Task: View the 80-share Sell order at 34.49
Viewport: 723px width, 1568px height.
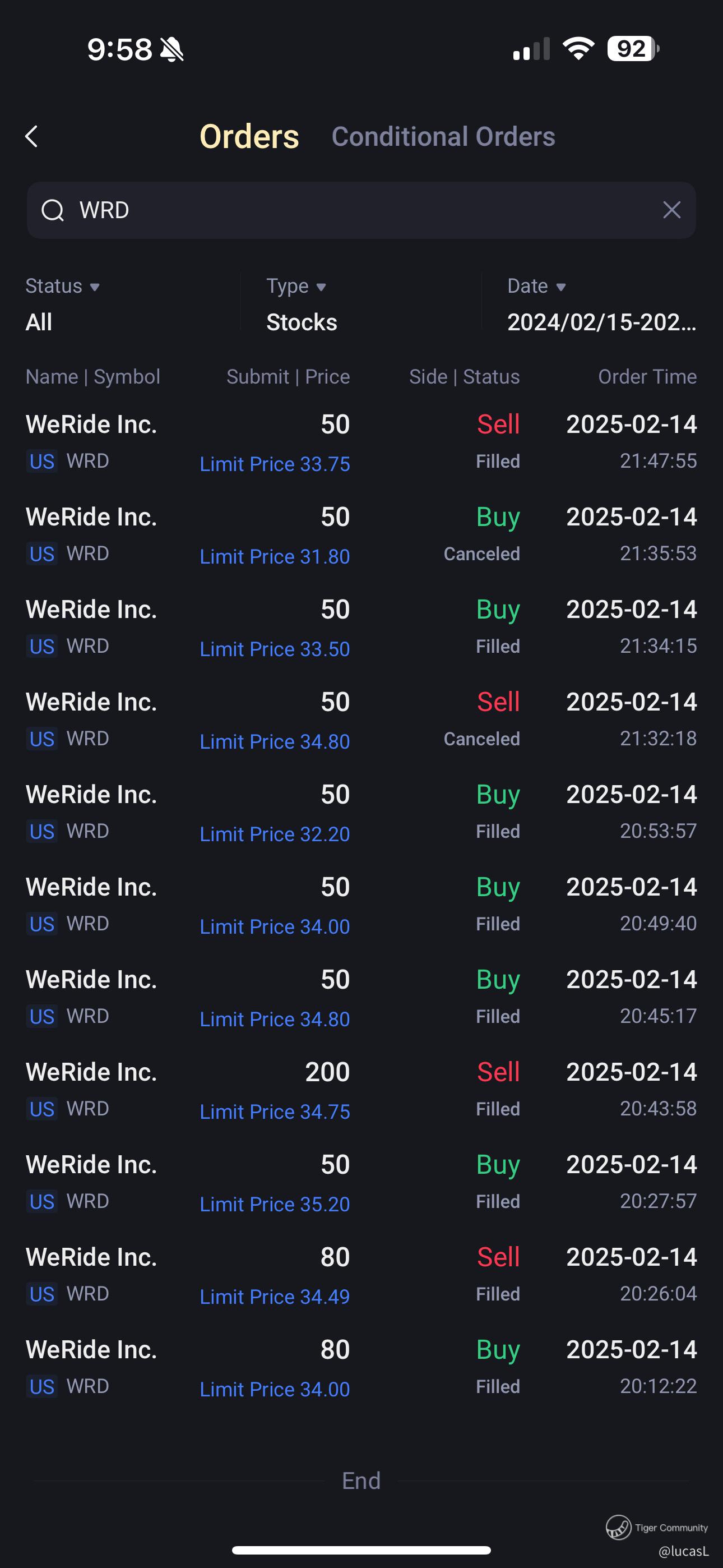Action: 361,1275
